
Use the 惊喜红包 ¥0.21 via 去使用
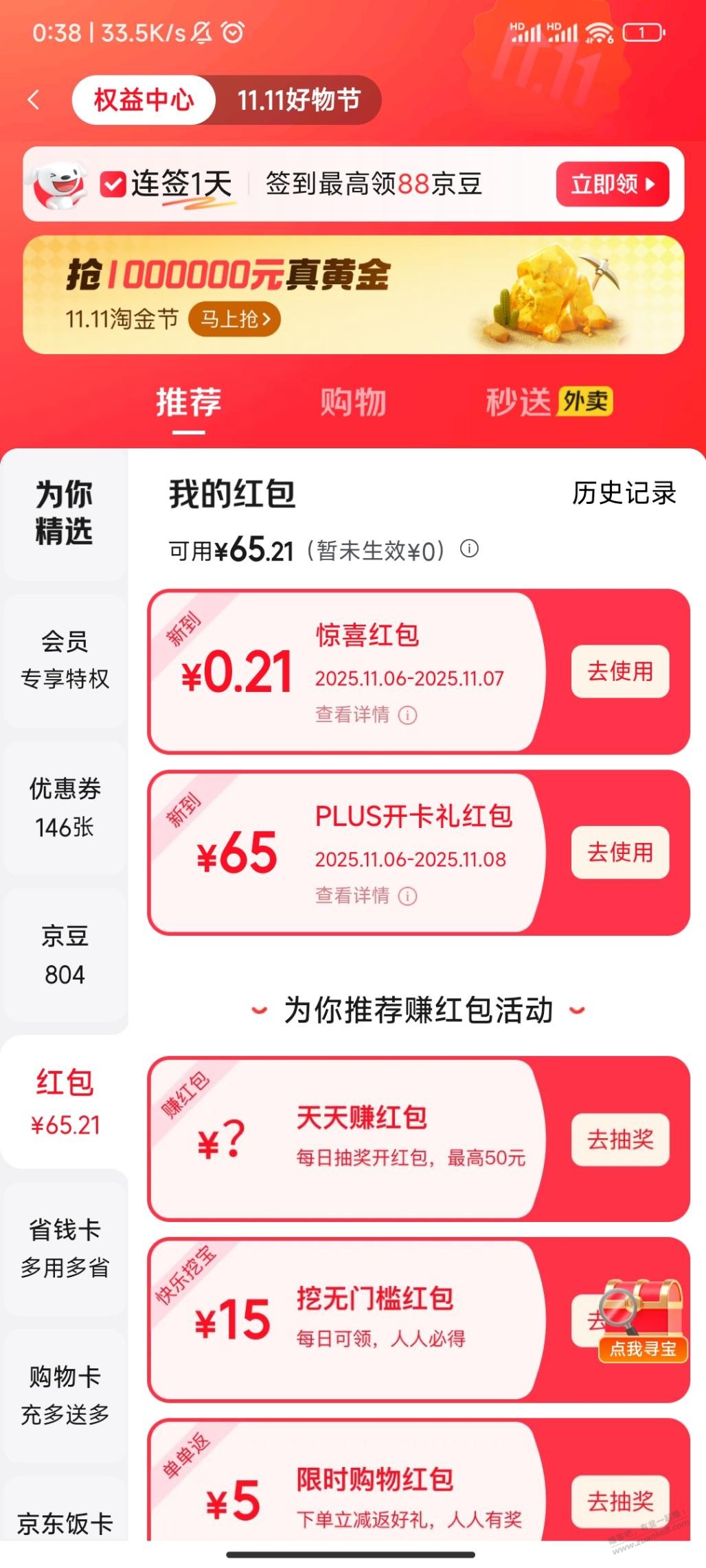coord(619,671)
